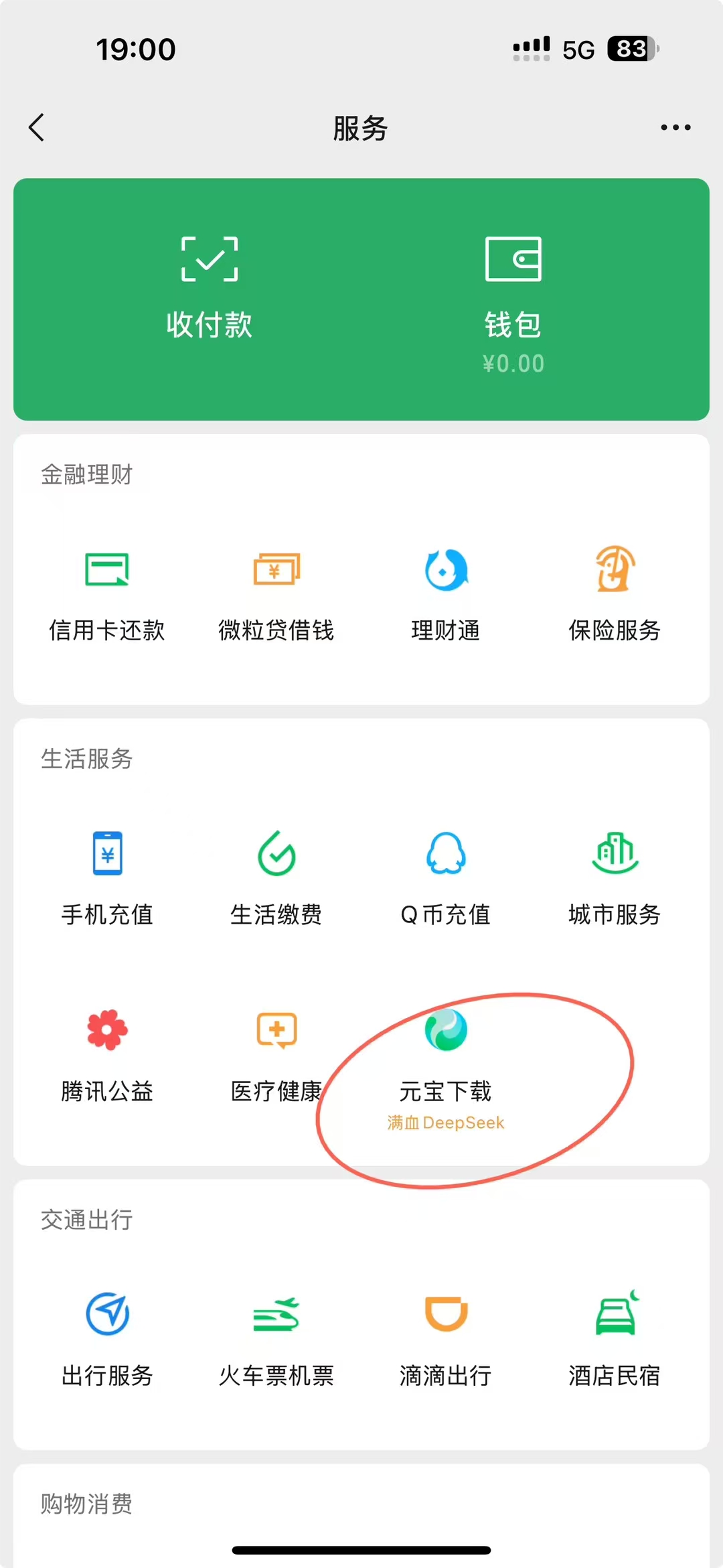Screen dimensions: 723x1568
Task: Open 理财通
Action: click(446, 594)
